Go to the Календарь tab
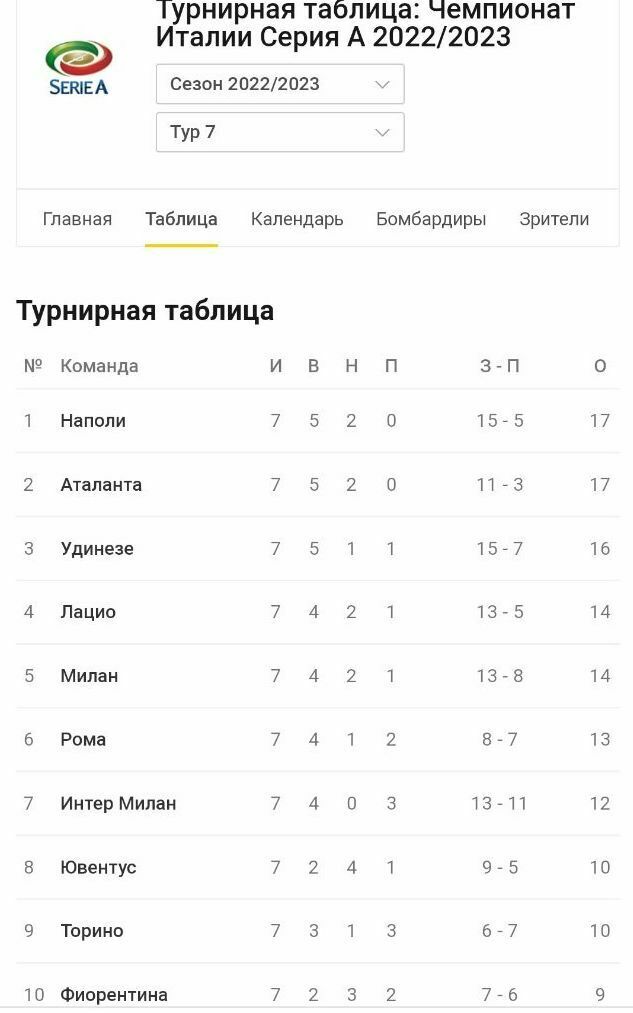Image resolution: width=633 pixels, height=1013 pixels. coord(297,219)
